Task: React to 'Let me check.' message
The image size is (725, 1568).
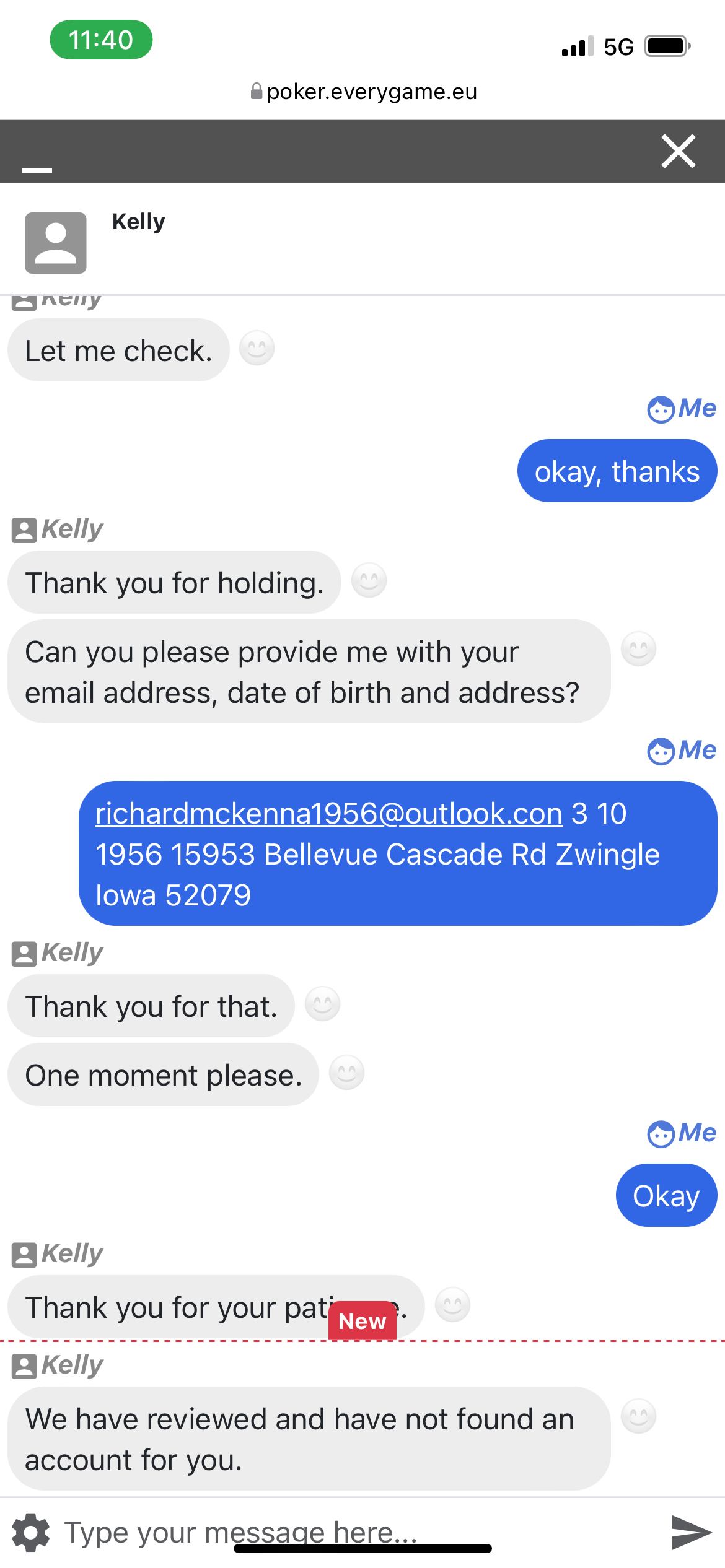Action: 257,349
